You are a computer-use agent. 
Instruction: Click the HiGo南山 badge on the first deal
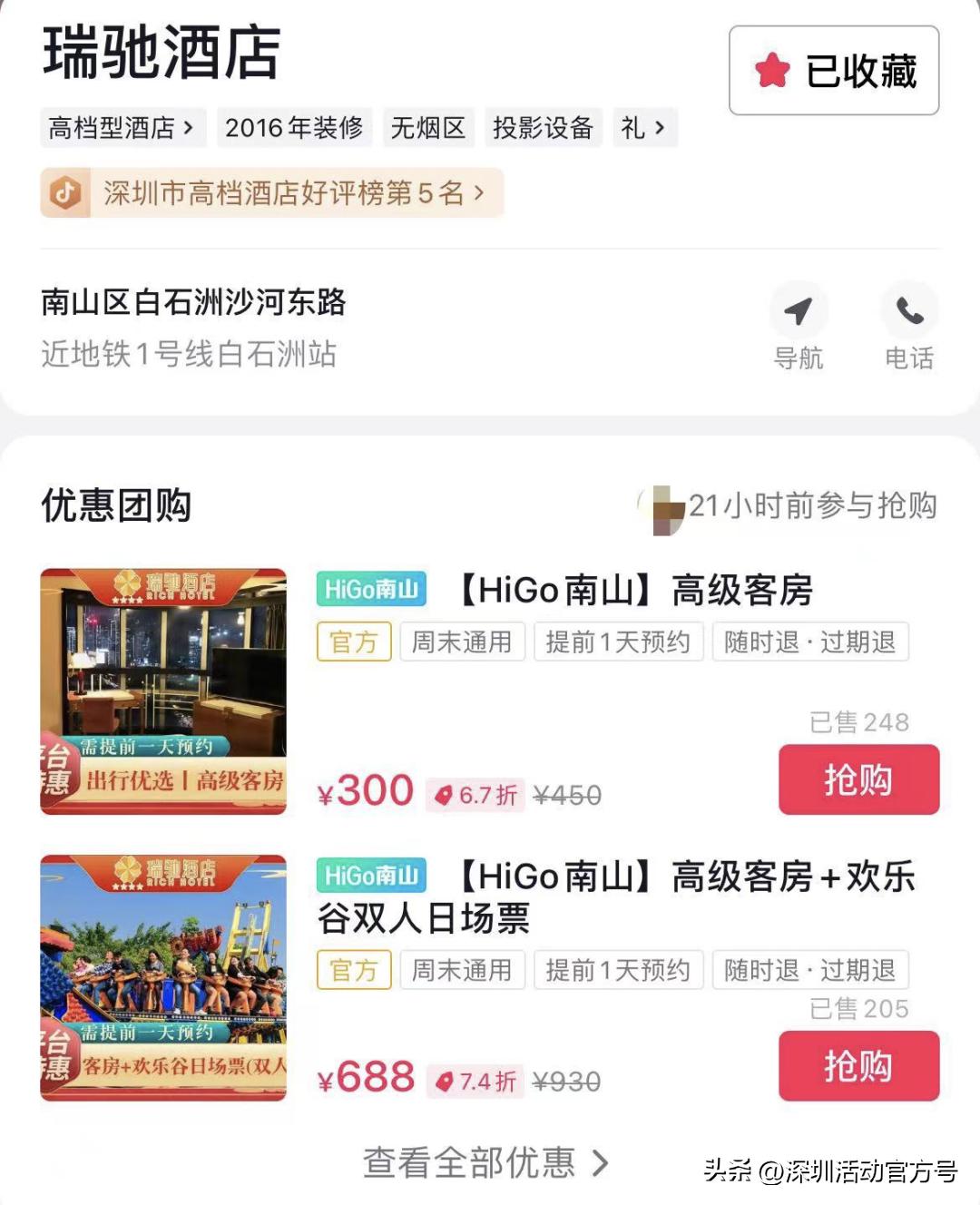click(x=371, y=589)
